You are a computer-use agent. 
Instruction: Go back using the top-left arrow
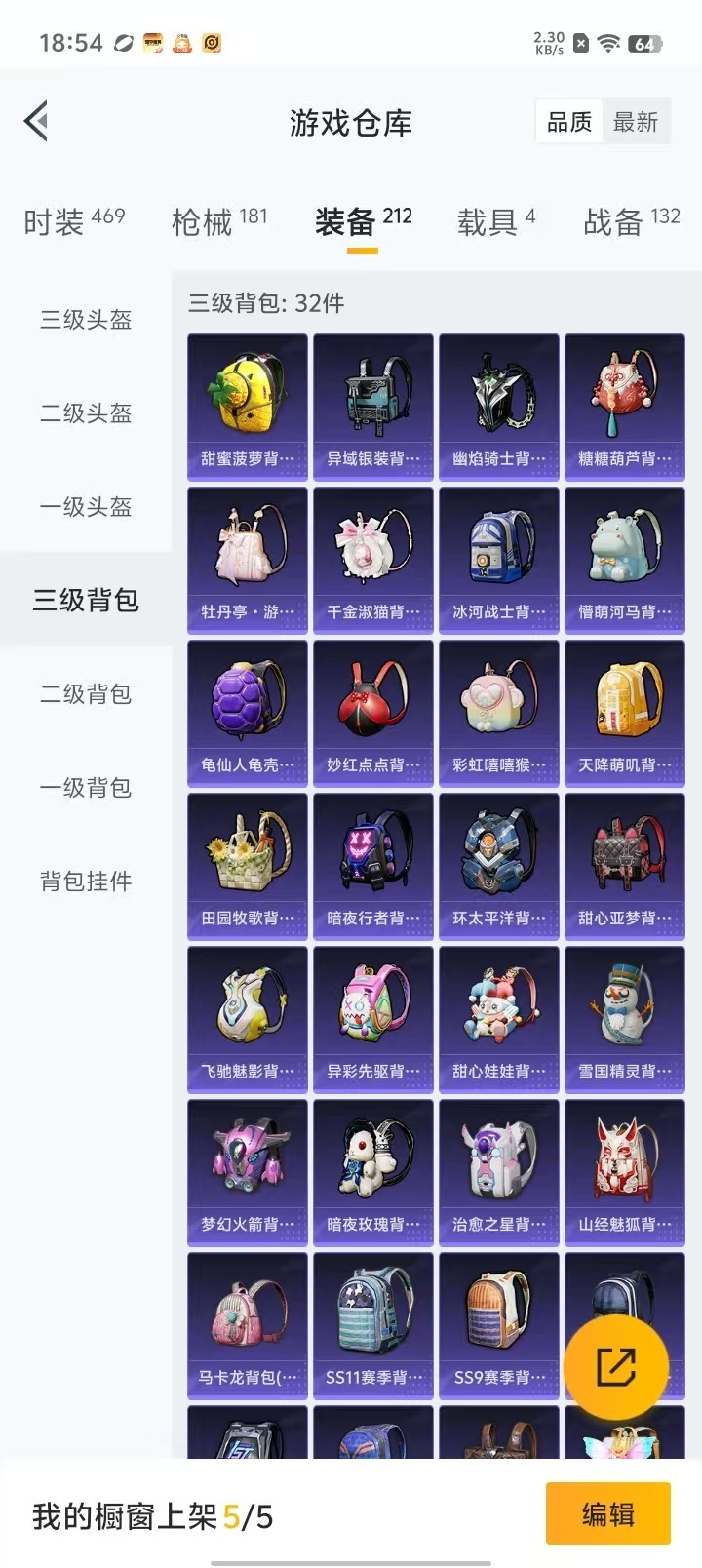[x=36, y=122]
